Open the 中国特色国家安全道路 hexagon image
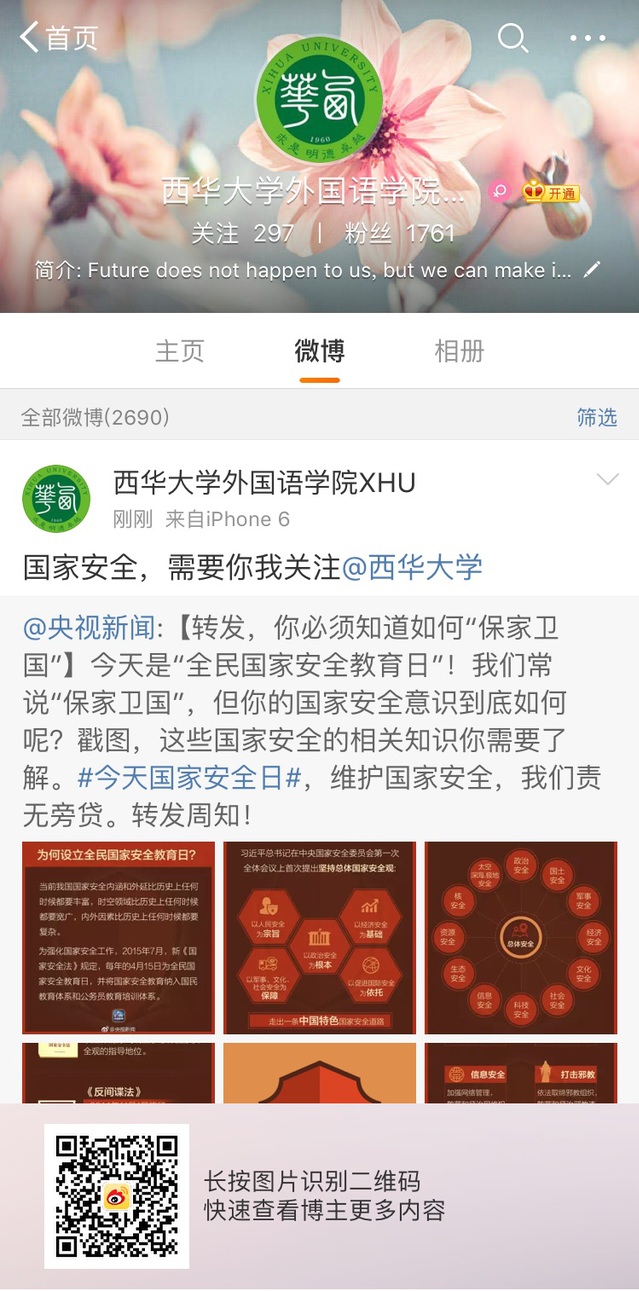639x1291 pixels. (x=319, y=938)
